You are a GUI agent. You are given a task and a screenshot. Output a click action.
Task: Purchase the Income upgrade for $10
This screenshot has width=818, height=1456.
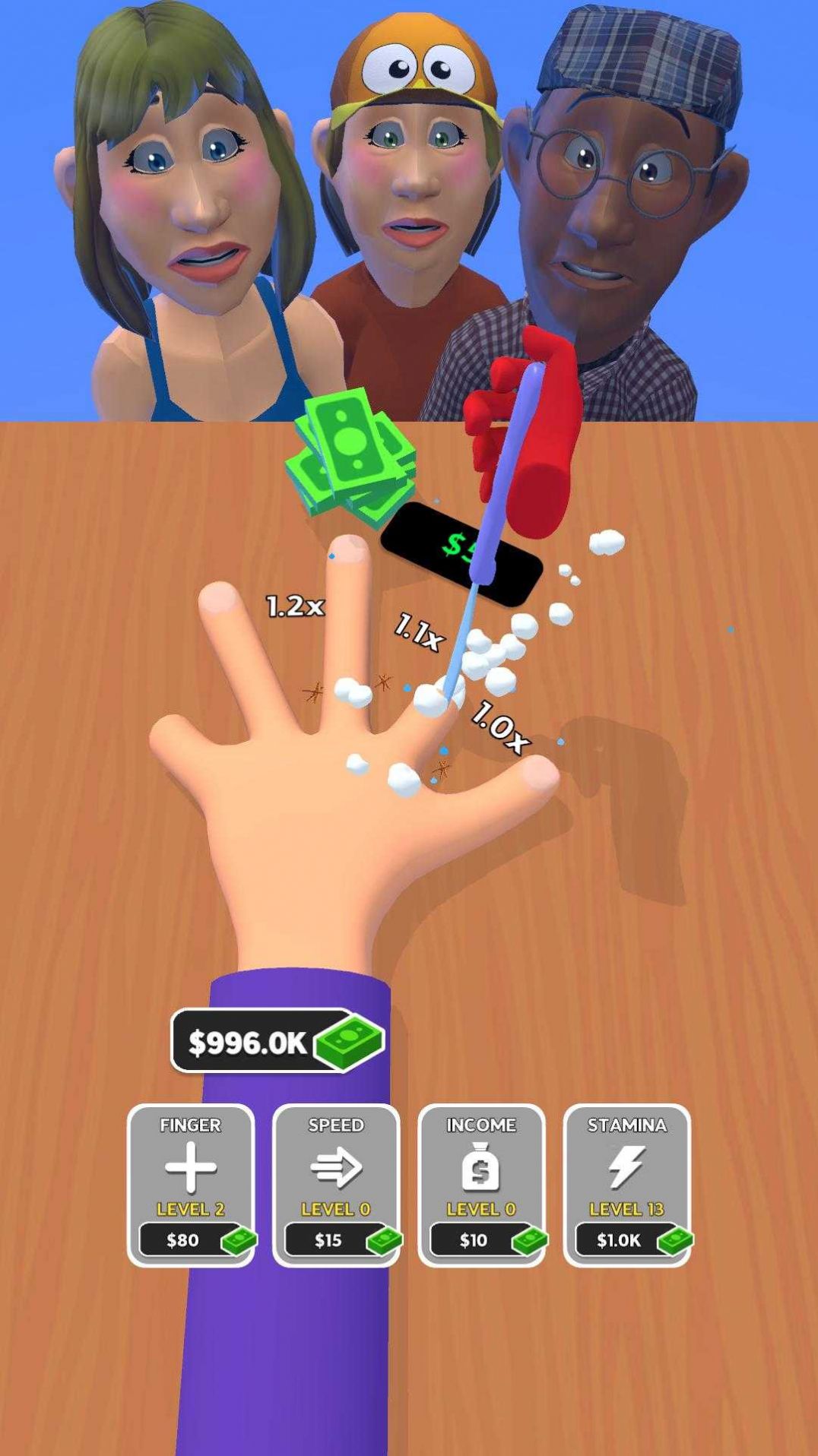click(x=481, y=1184)
